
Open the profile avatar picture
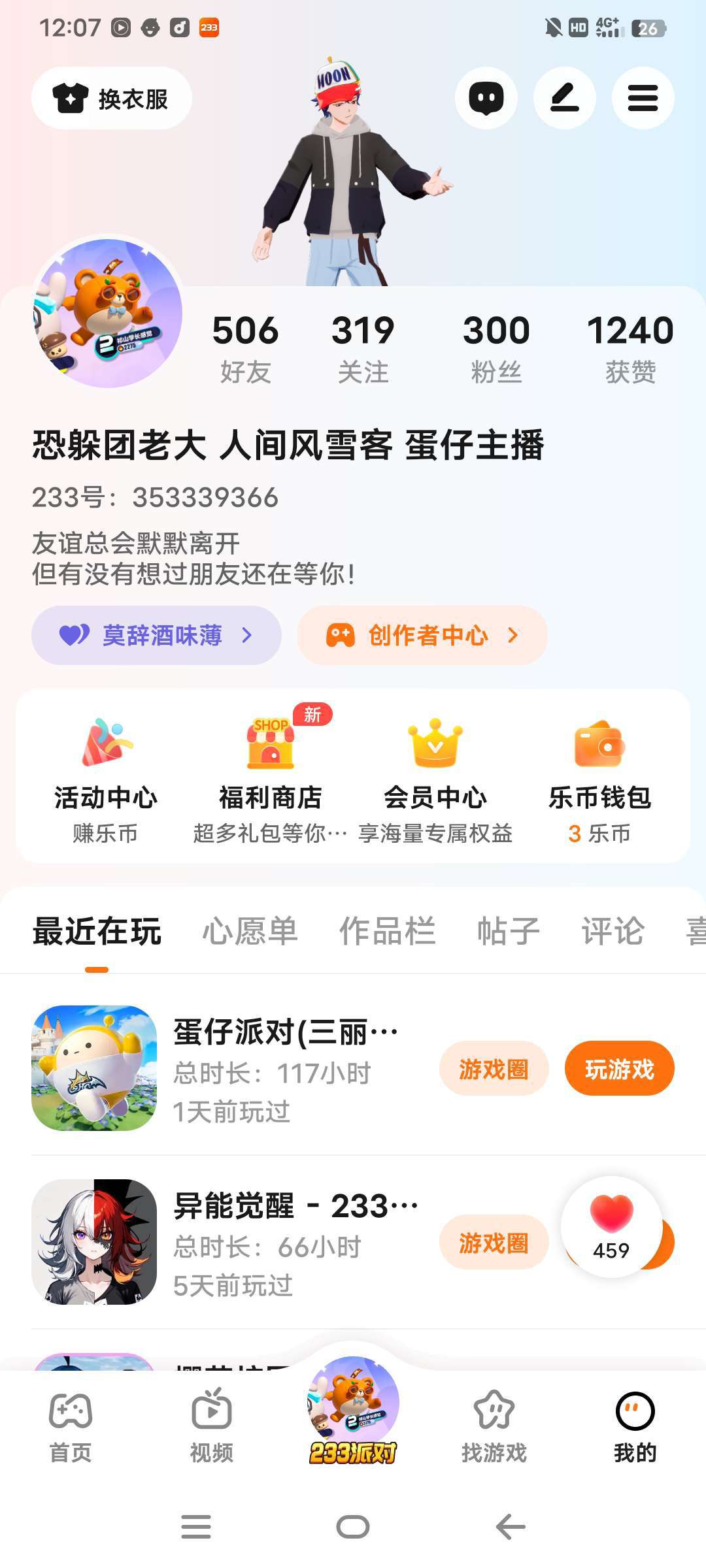coord(108,314)
